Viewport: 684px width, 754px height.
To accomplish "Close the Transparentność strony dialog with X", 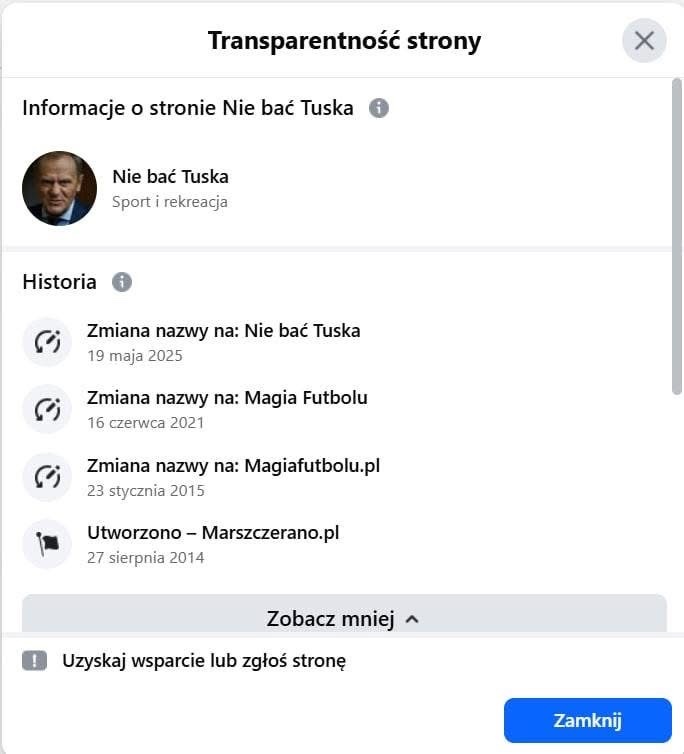I will [x=644, y=40].
